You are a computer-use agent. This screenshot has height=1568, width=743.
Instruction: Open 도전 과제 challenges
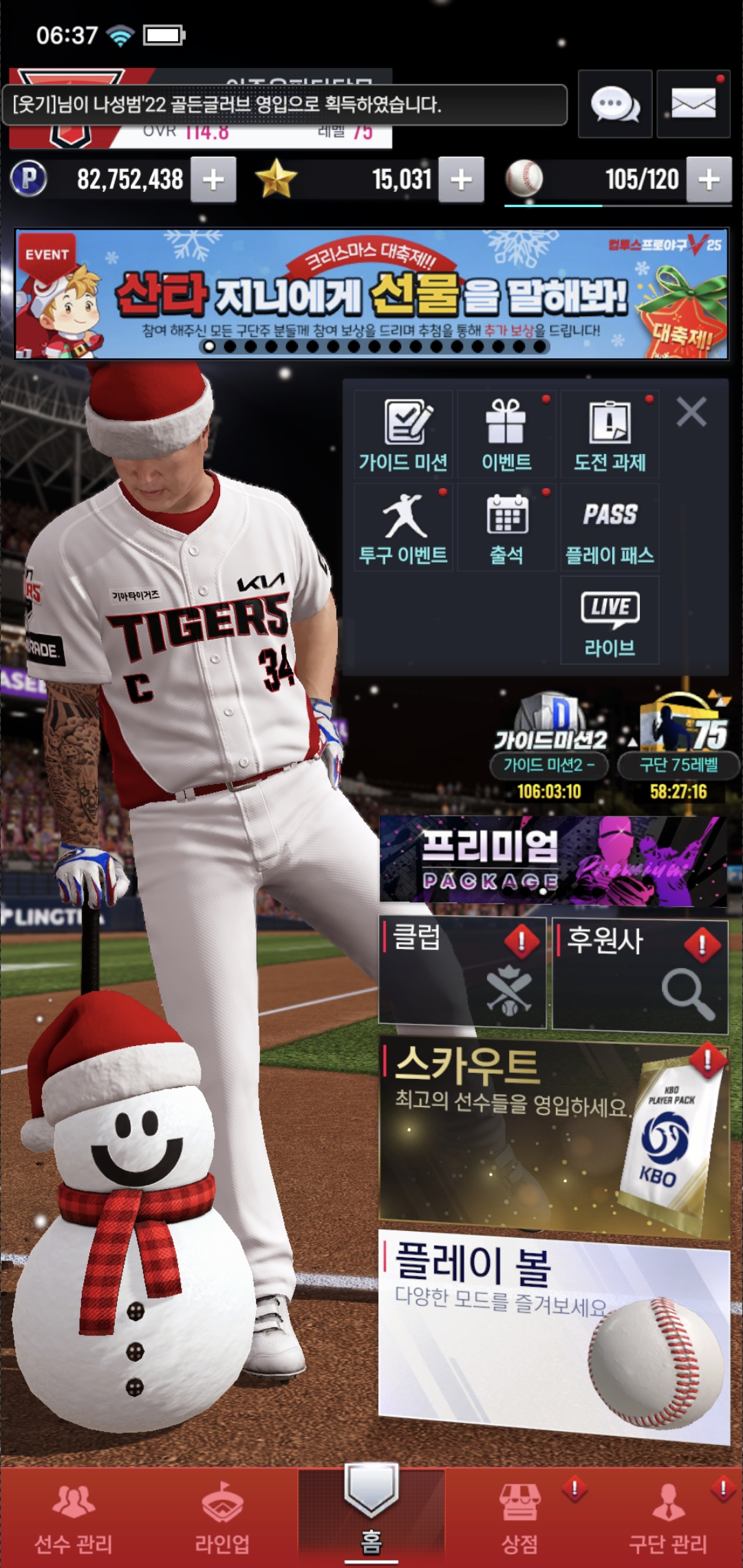[610, 435]
